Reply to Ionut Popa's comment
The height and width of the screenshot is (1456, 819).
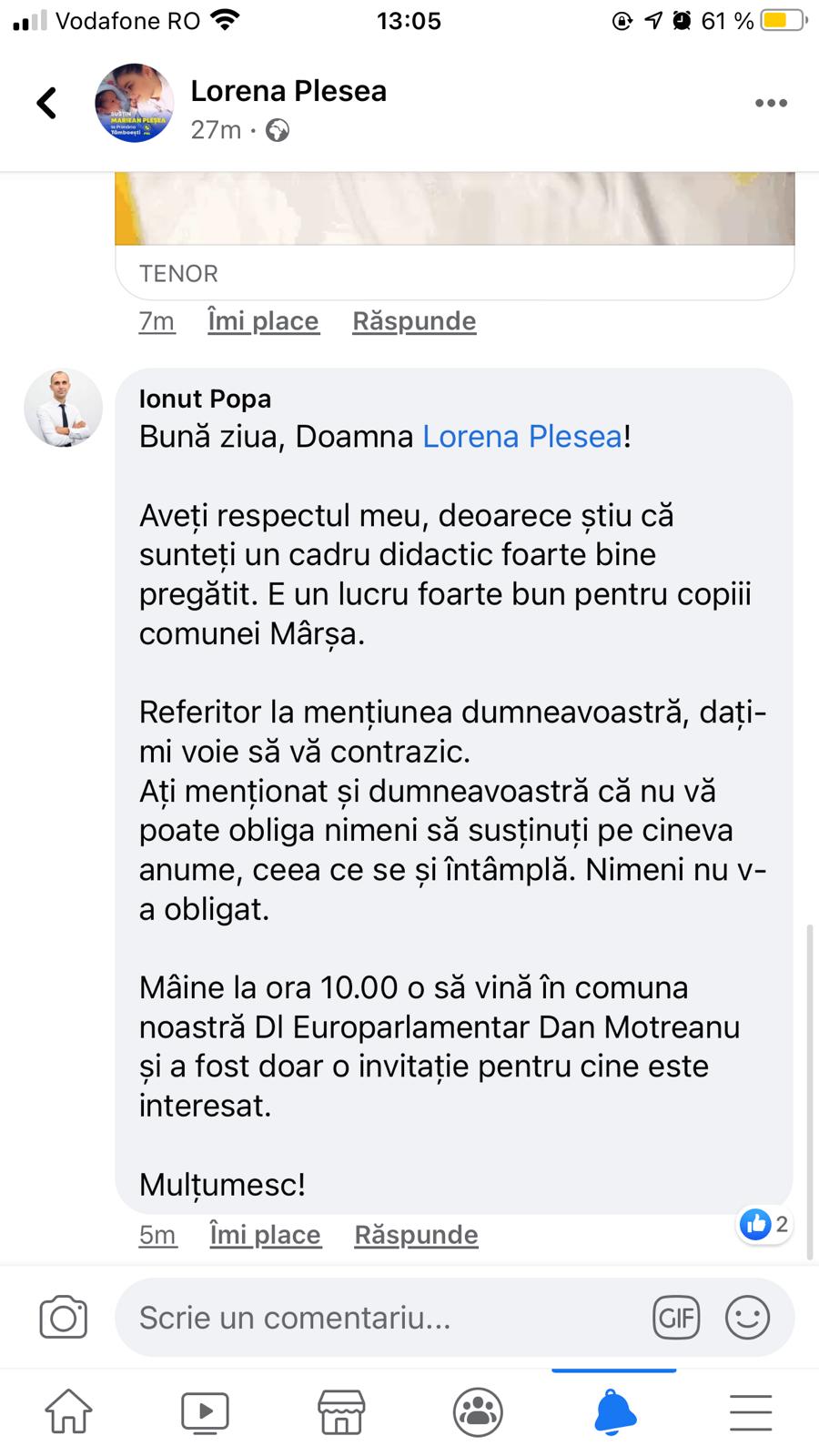pos(416,1235)
